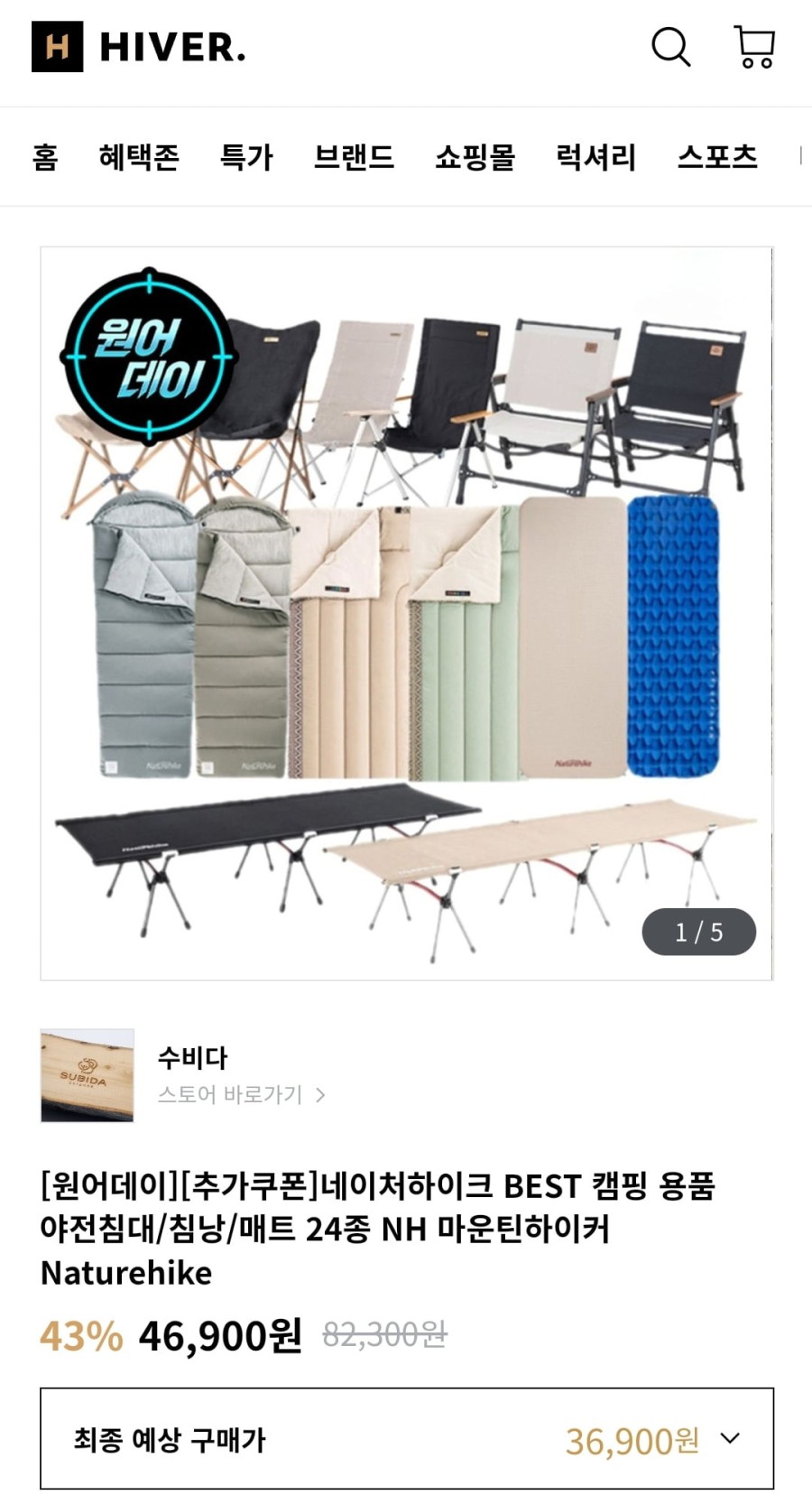Tap the 스토어 바로가기 link

point(241,1095)
